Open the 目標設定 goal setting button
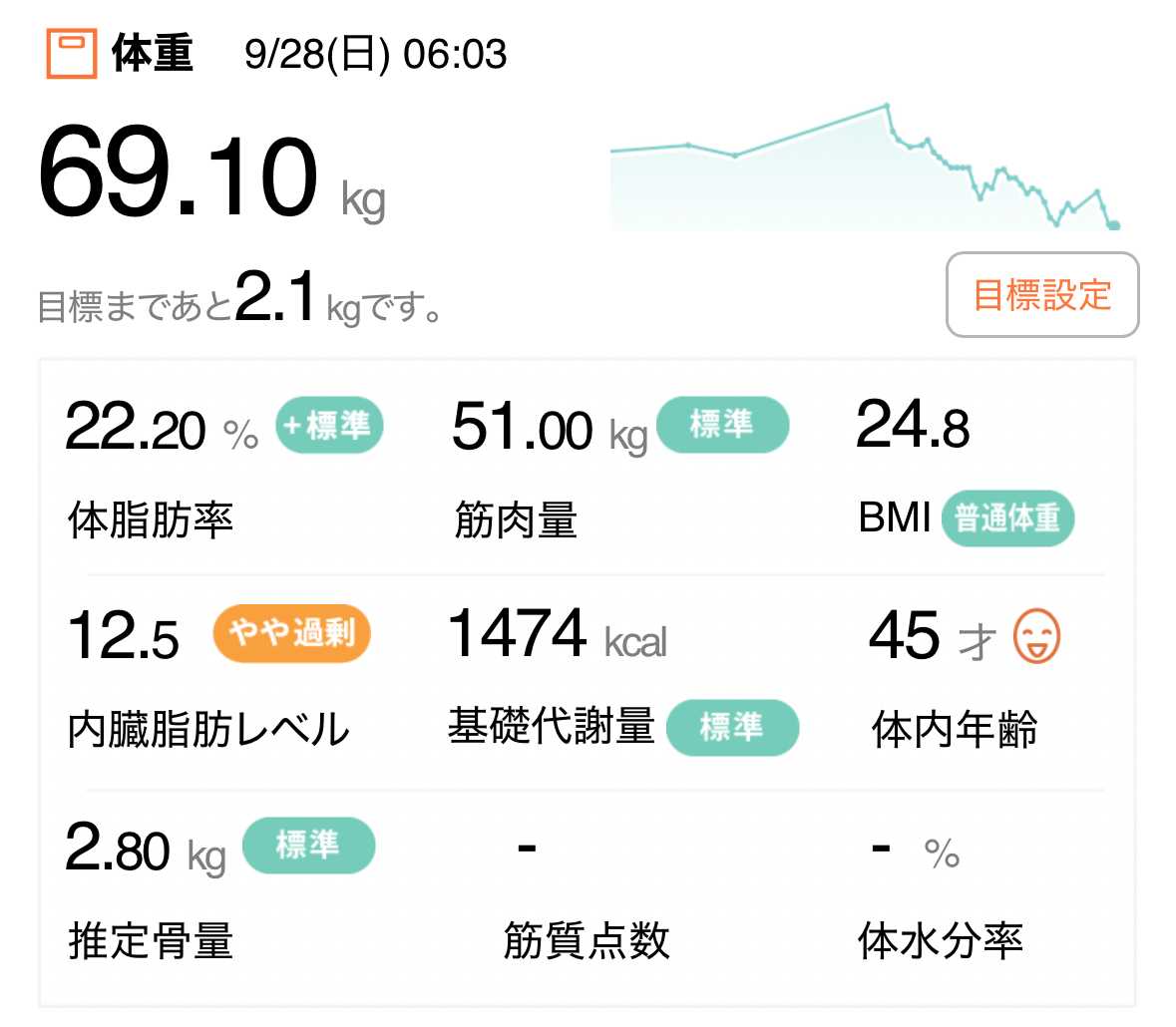The width and height of the screenshot is (1176, 1027). (x=1041, y=295)
